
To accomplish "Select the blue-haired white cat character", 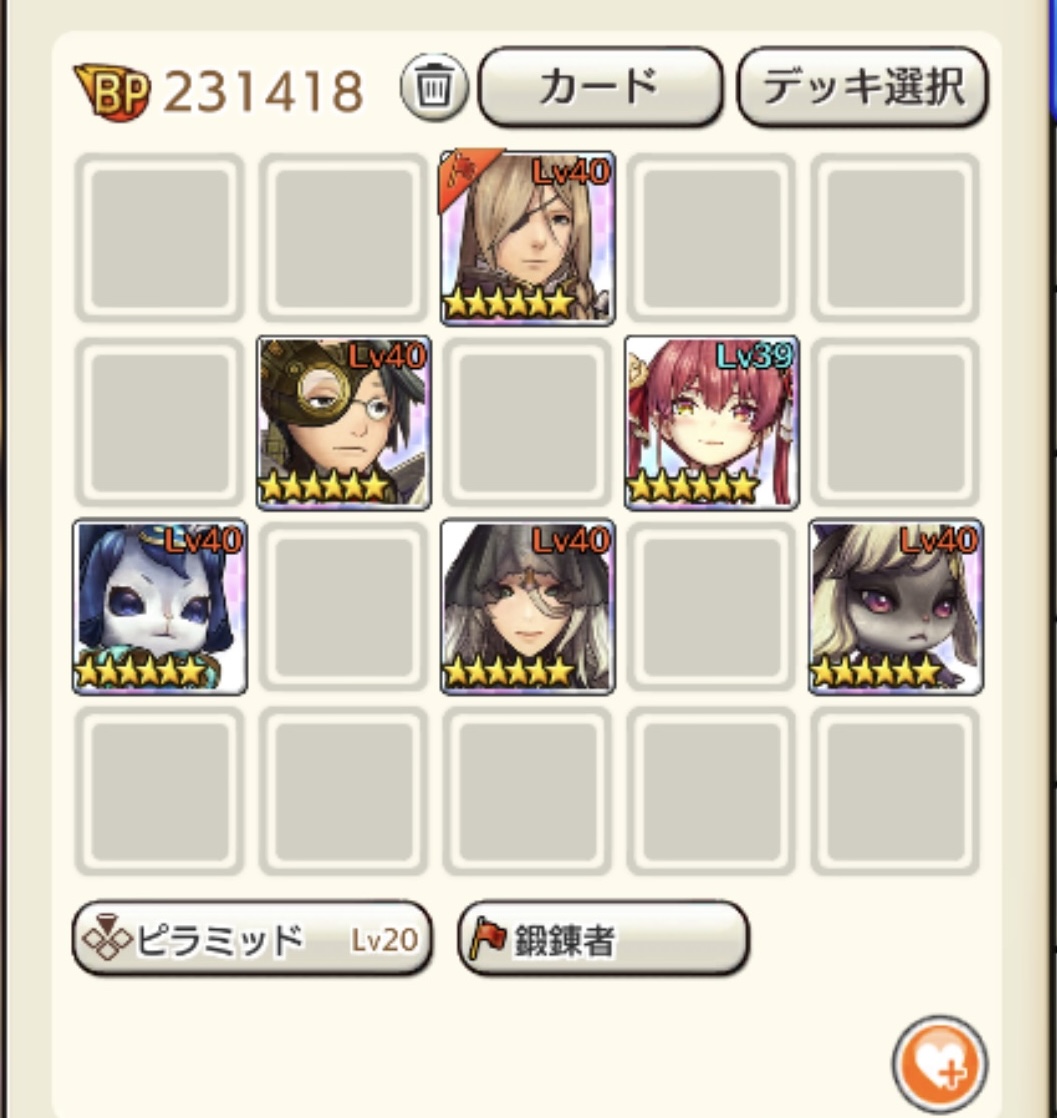I will [x=159, y=606].
